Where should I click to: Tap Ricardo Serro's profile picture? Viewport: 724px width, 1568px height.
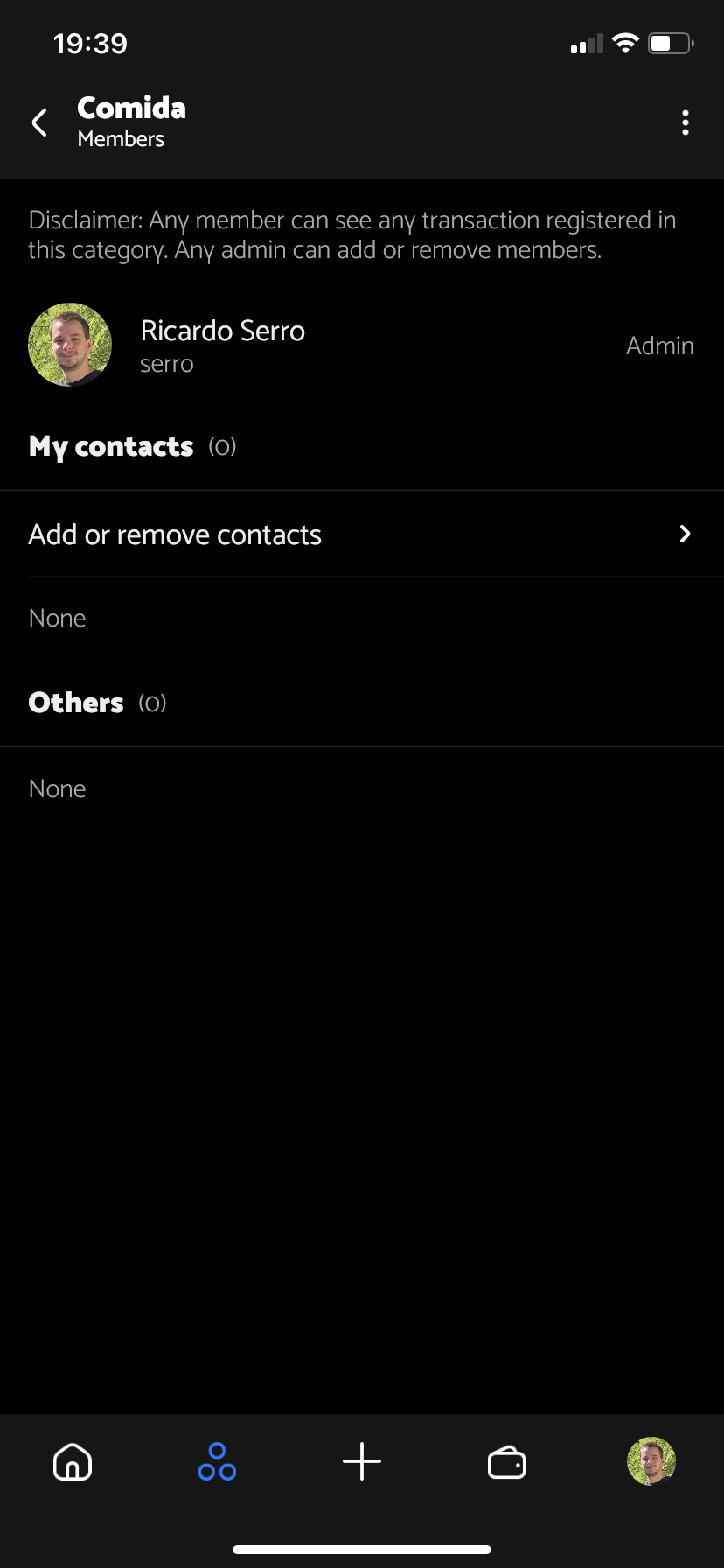click(70, 345)
